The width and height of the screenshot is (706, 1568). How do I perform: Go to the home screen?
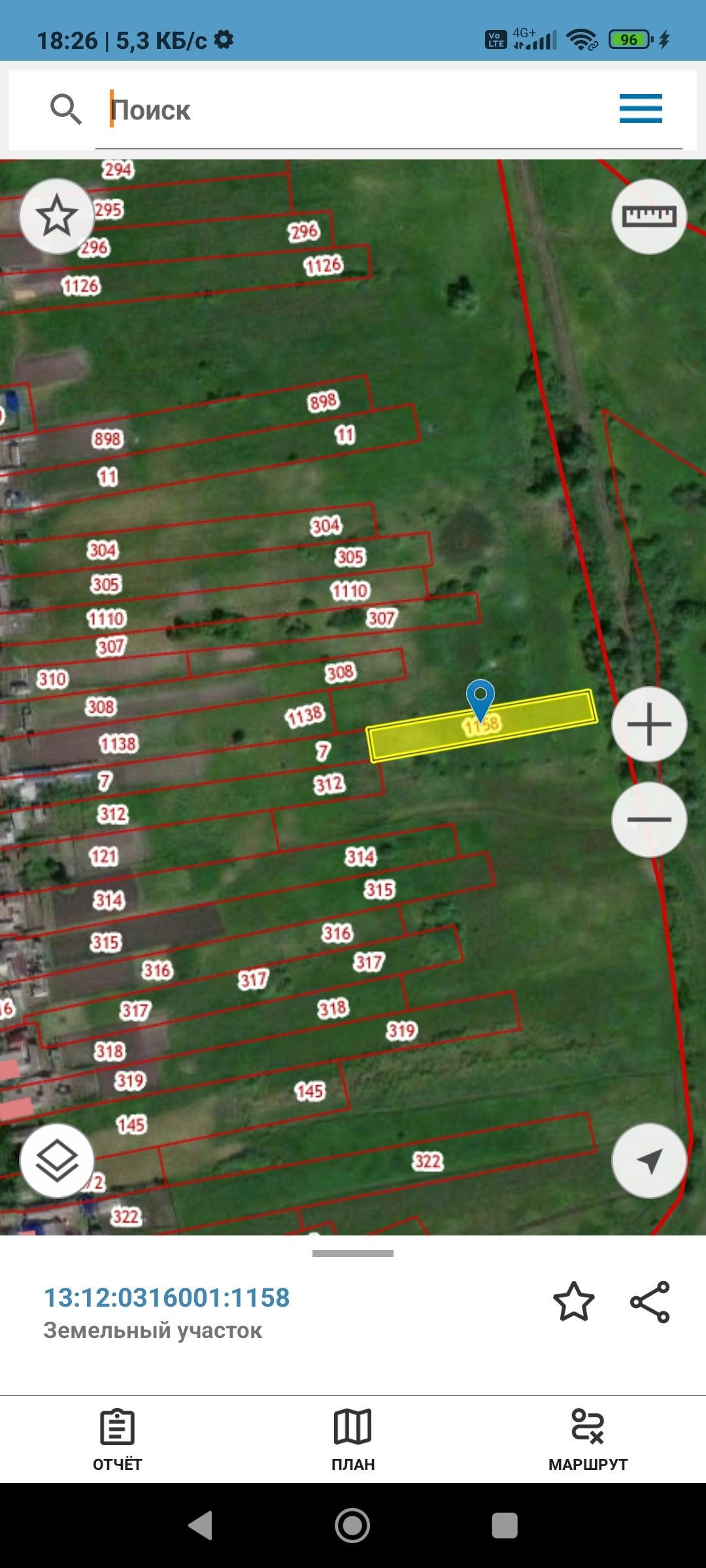click(x=352, y=1526)
